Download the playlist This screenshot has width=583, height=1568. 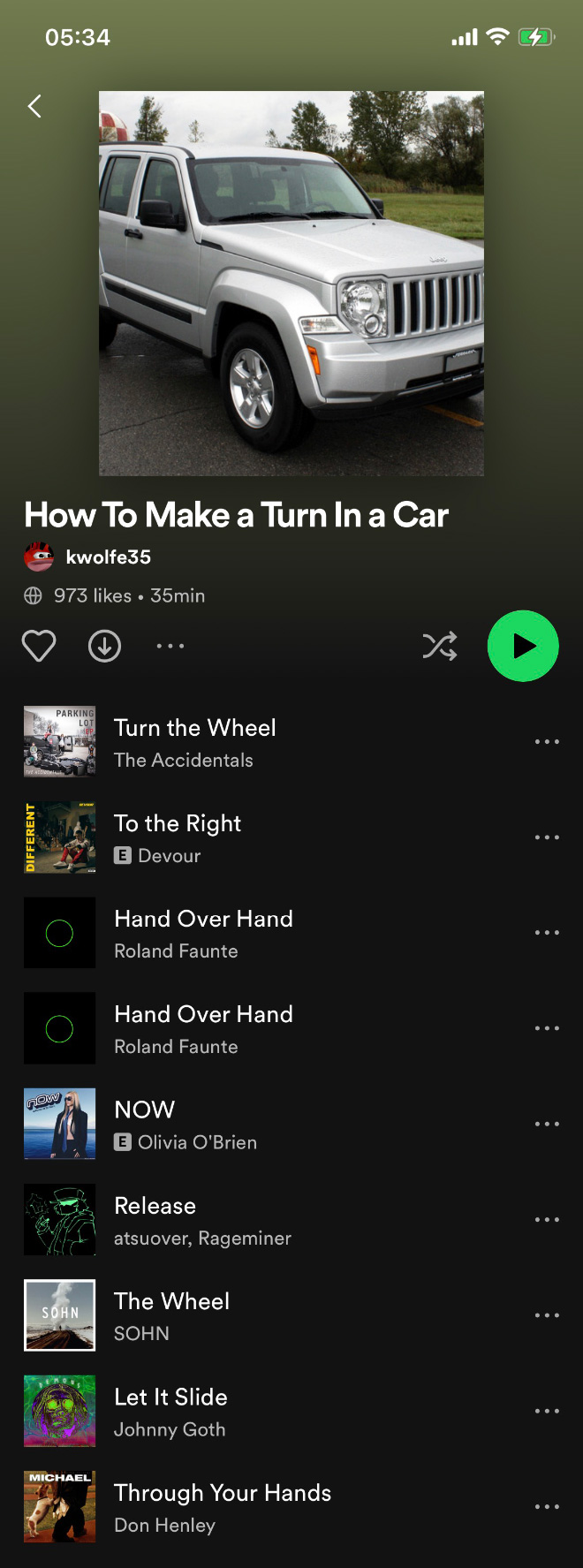[104, 646]
